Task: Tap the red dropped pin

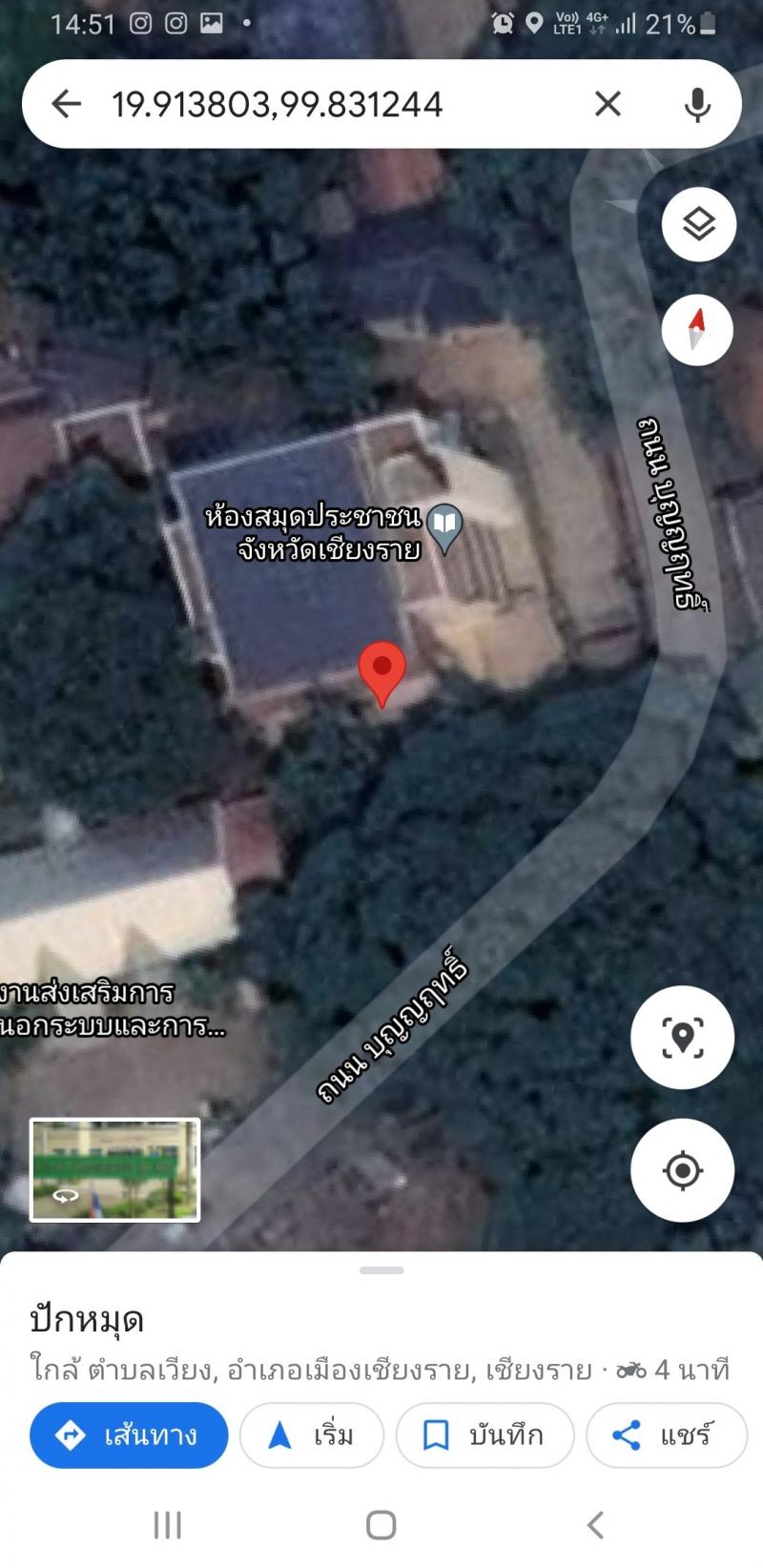Action: (382, 673)
